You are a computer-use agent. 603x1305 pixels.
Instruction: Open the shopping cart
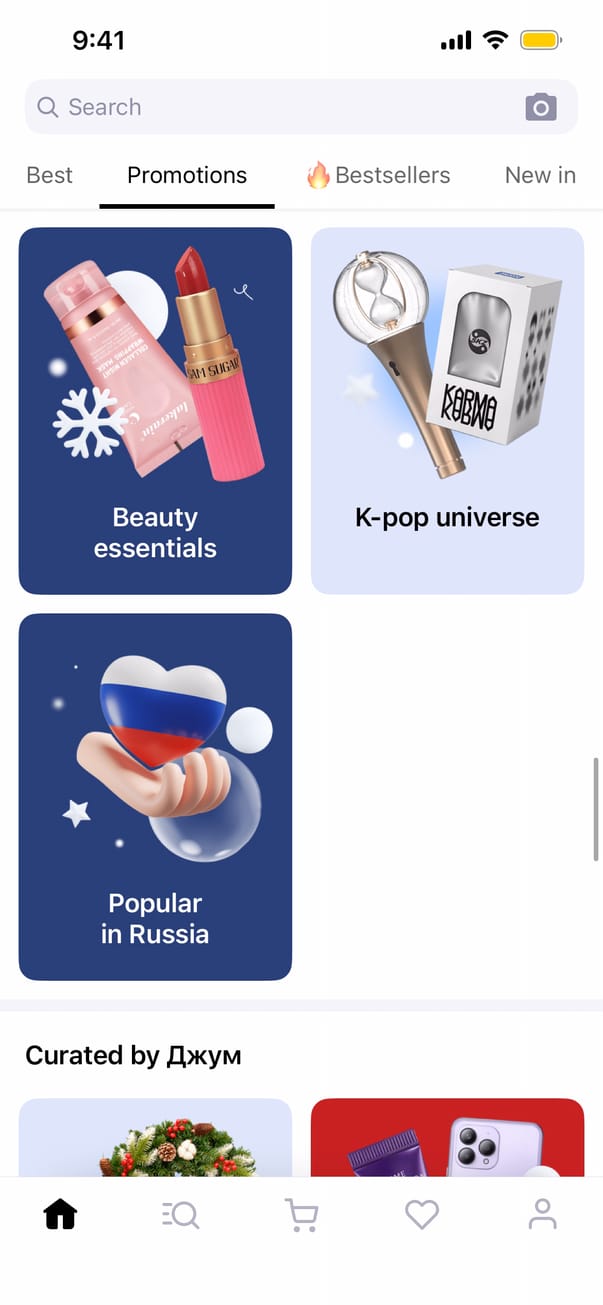tap(301, 1215)
